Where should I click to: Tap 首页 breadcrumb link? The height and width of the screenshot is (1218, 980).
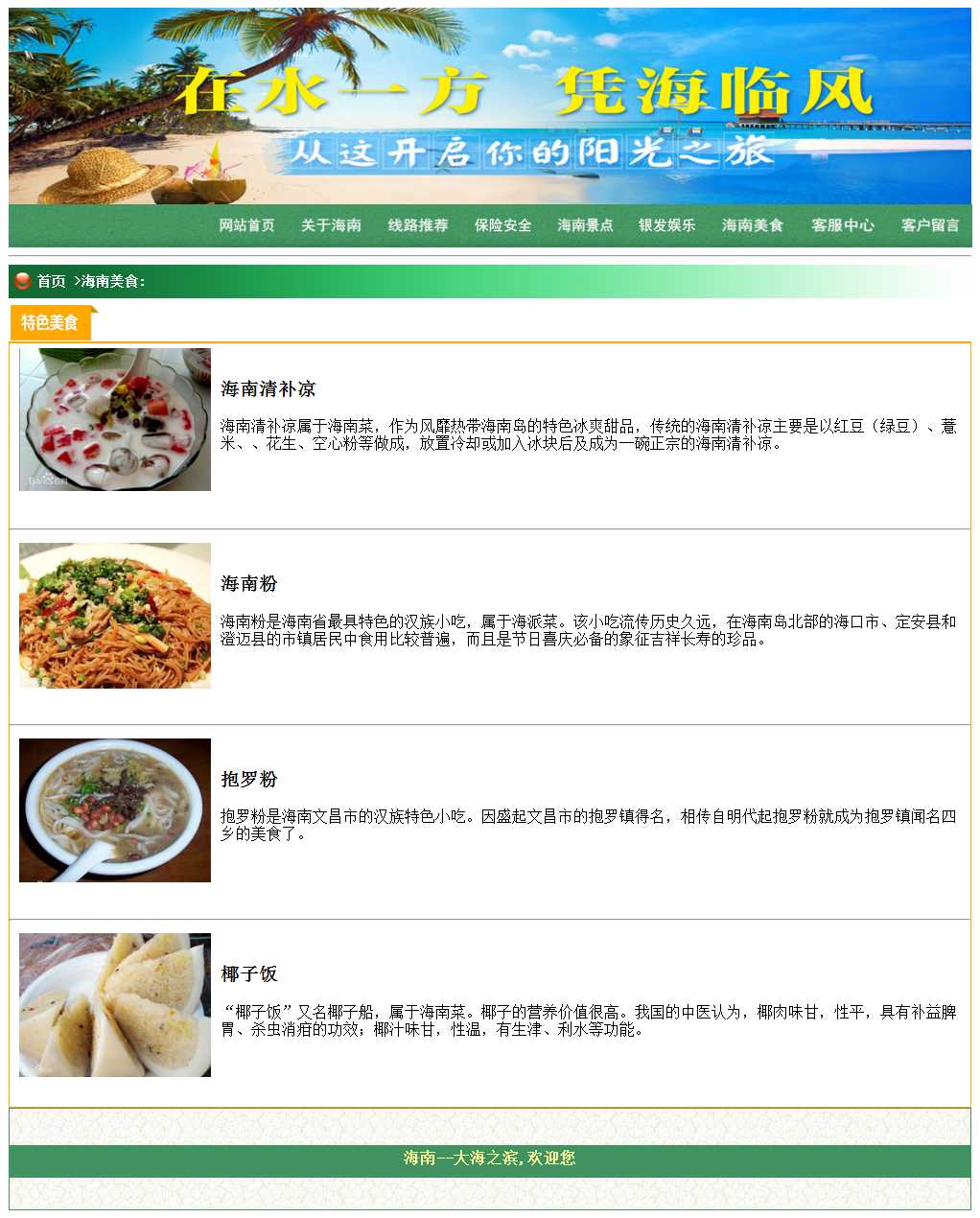click(x=51, y=281)
